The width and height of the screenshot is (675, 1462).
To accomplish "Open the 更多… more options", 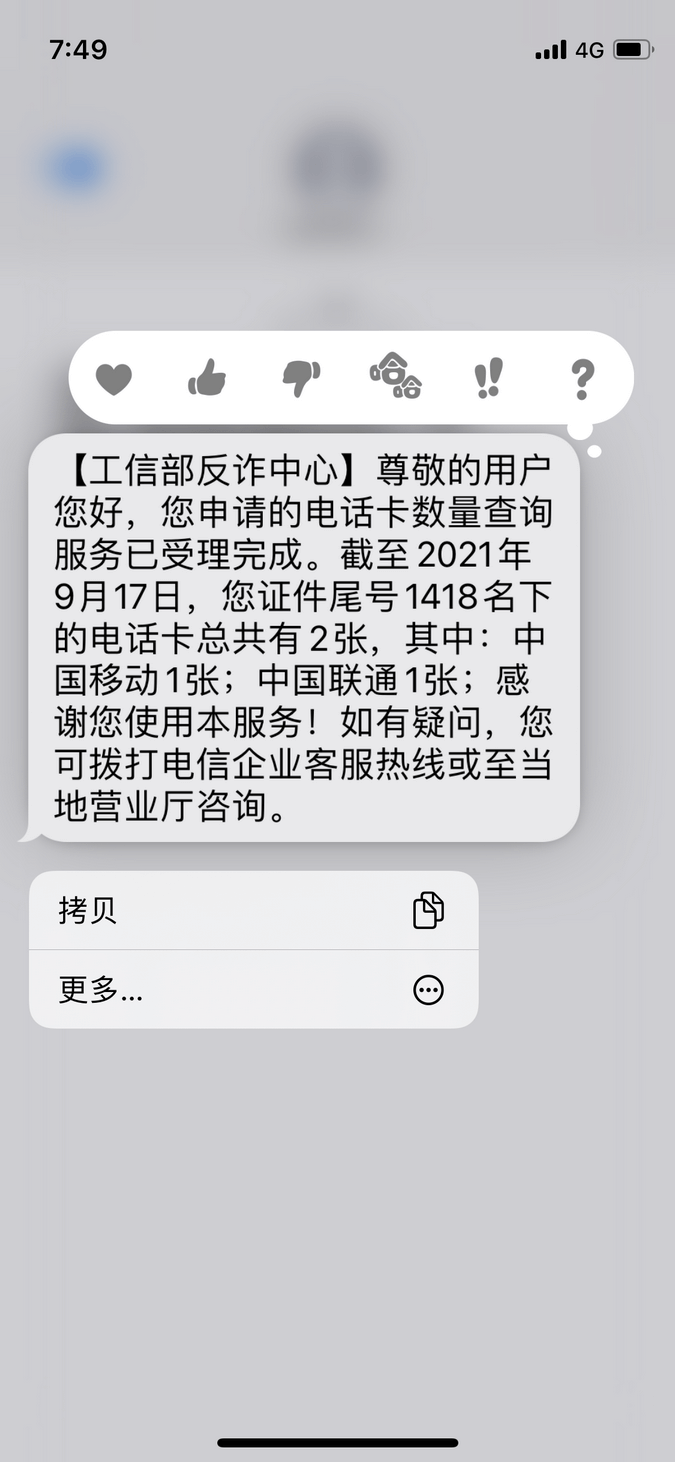I will (253, 990).
